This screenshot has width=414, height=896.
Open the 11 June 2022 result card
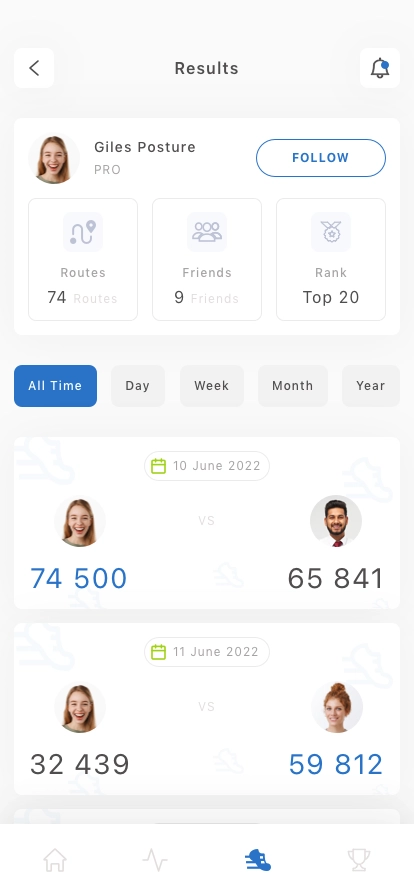pyautogui.click(x=207, y=709)
